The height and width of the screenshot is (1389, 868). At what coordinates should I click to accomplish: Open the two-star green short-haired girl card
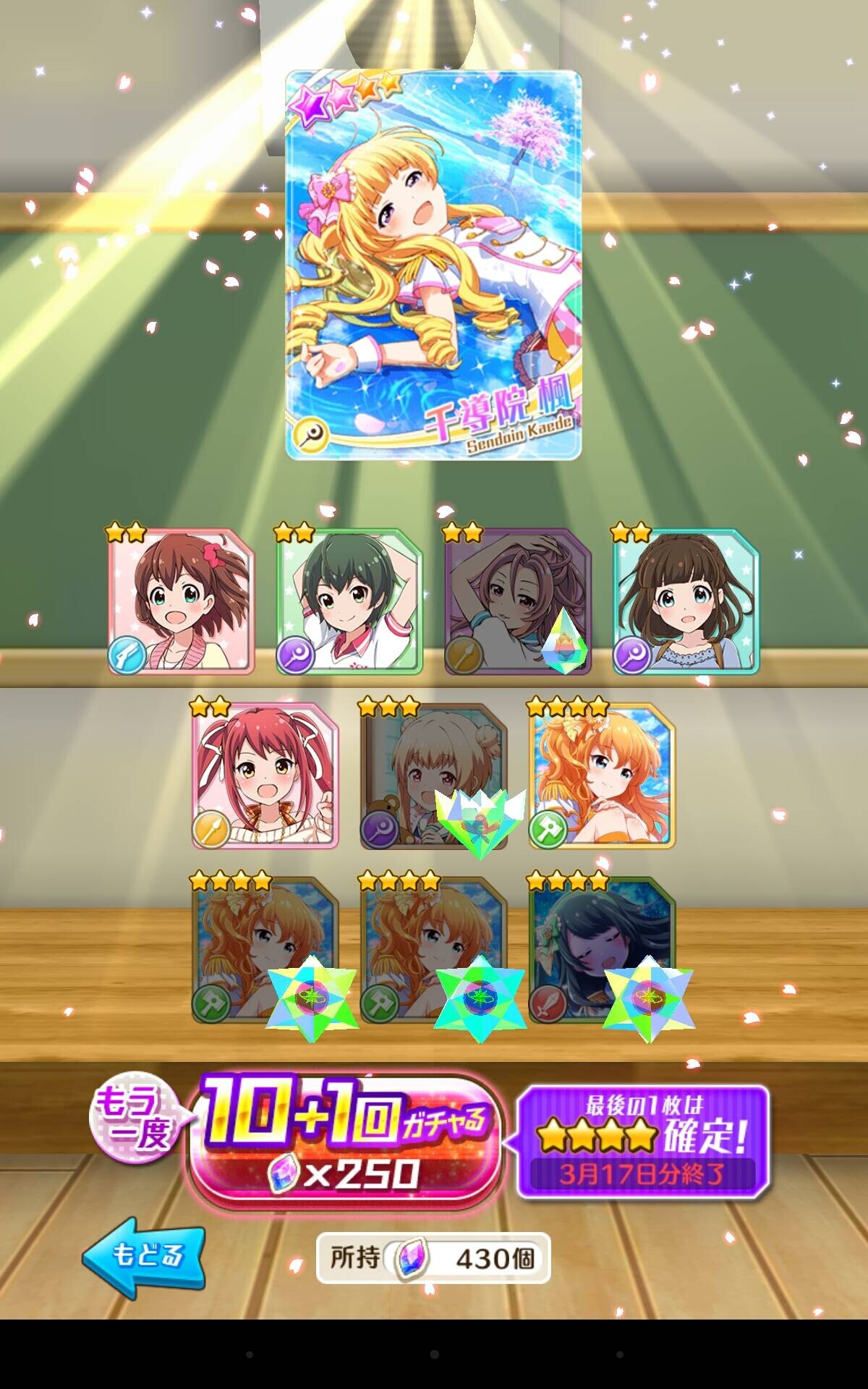pyautogui.click(x=349, y=601)
